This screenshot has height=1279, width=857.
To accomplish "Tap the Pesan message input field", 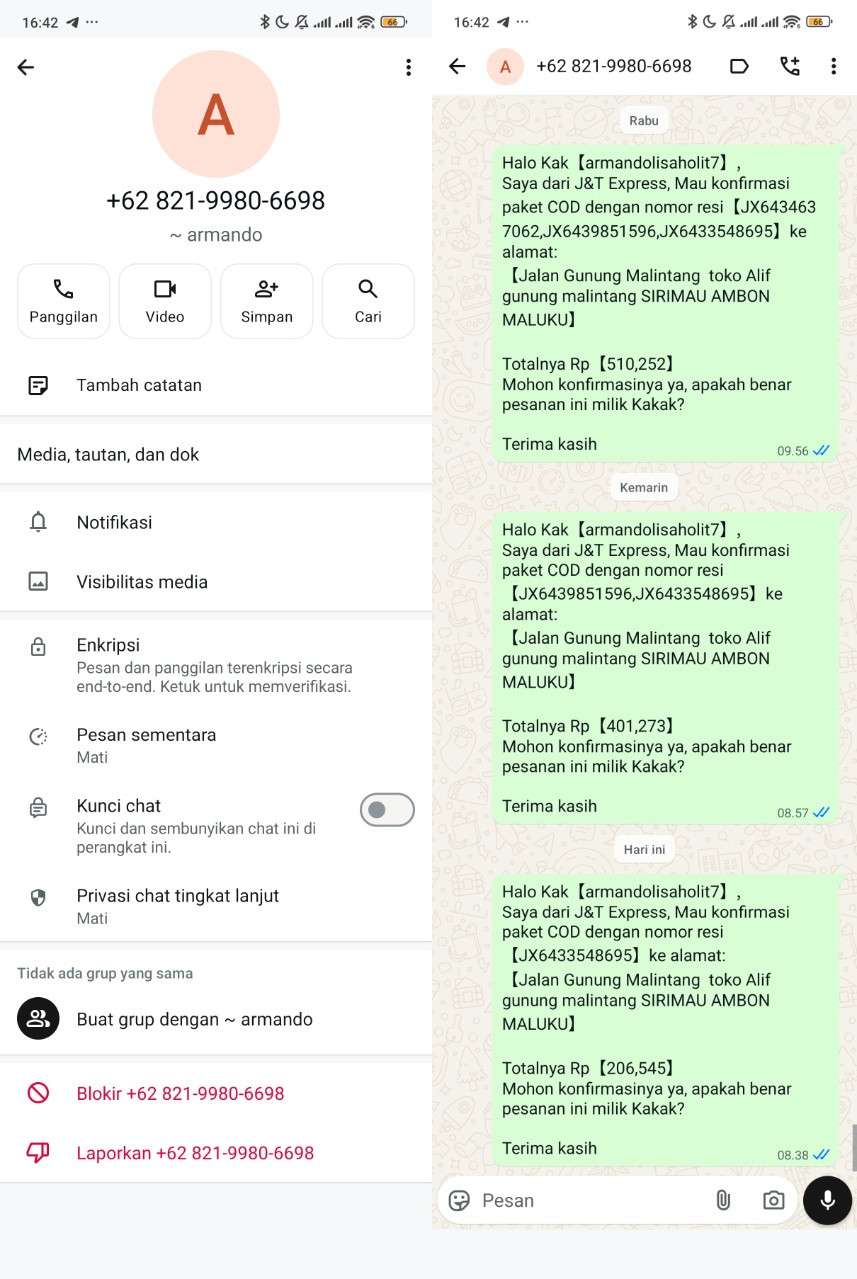I will coord(590,1200).
